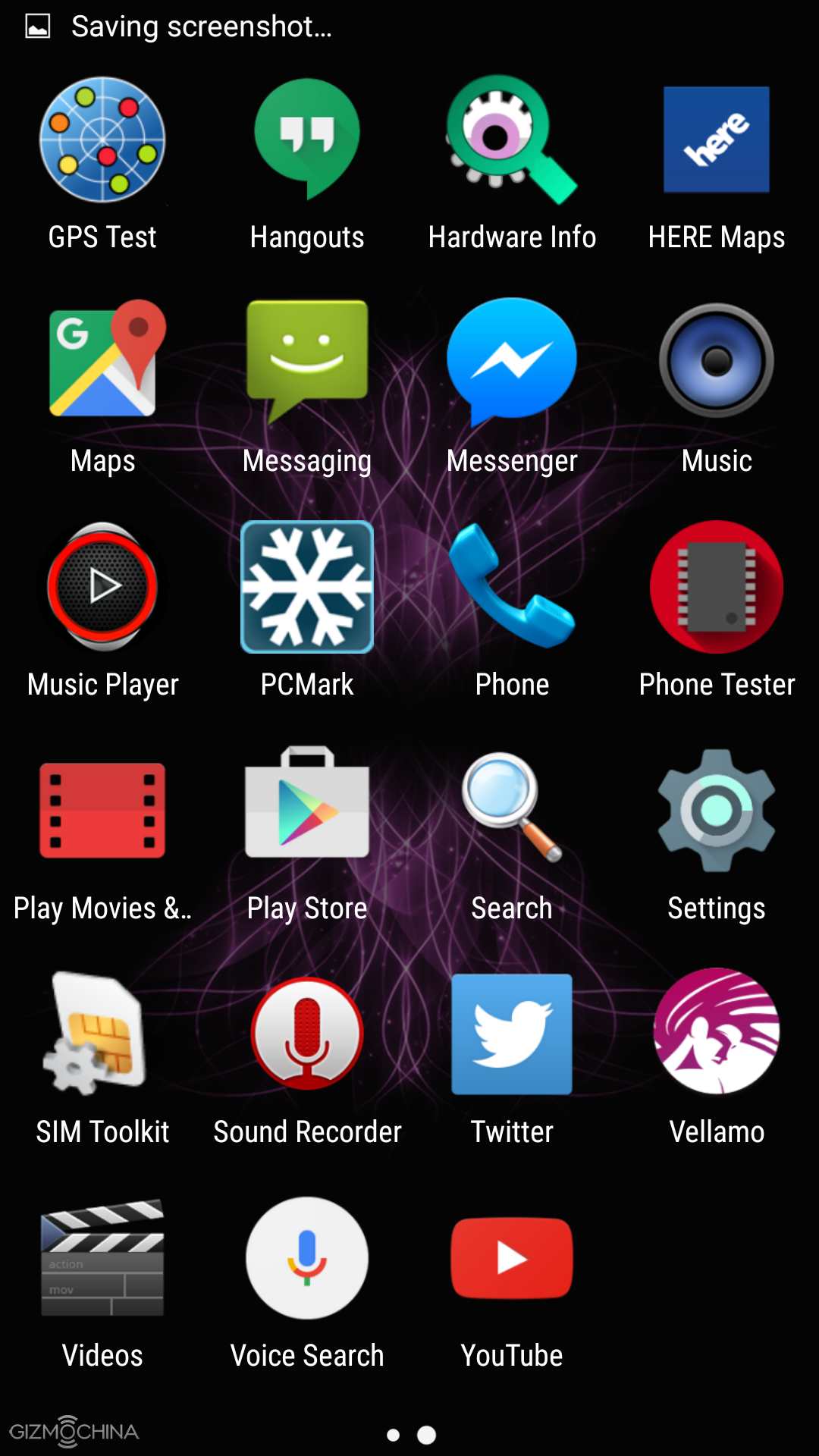Launch Music Player
This screenshot has height=1456, width=819.
102,585
